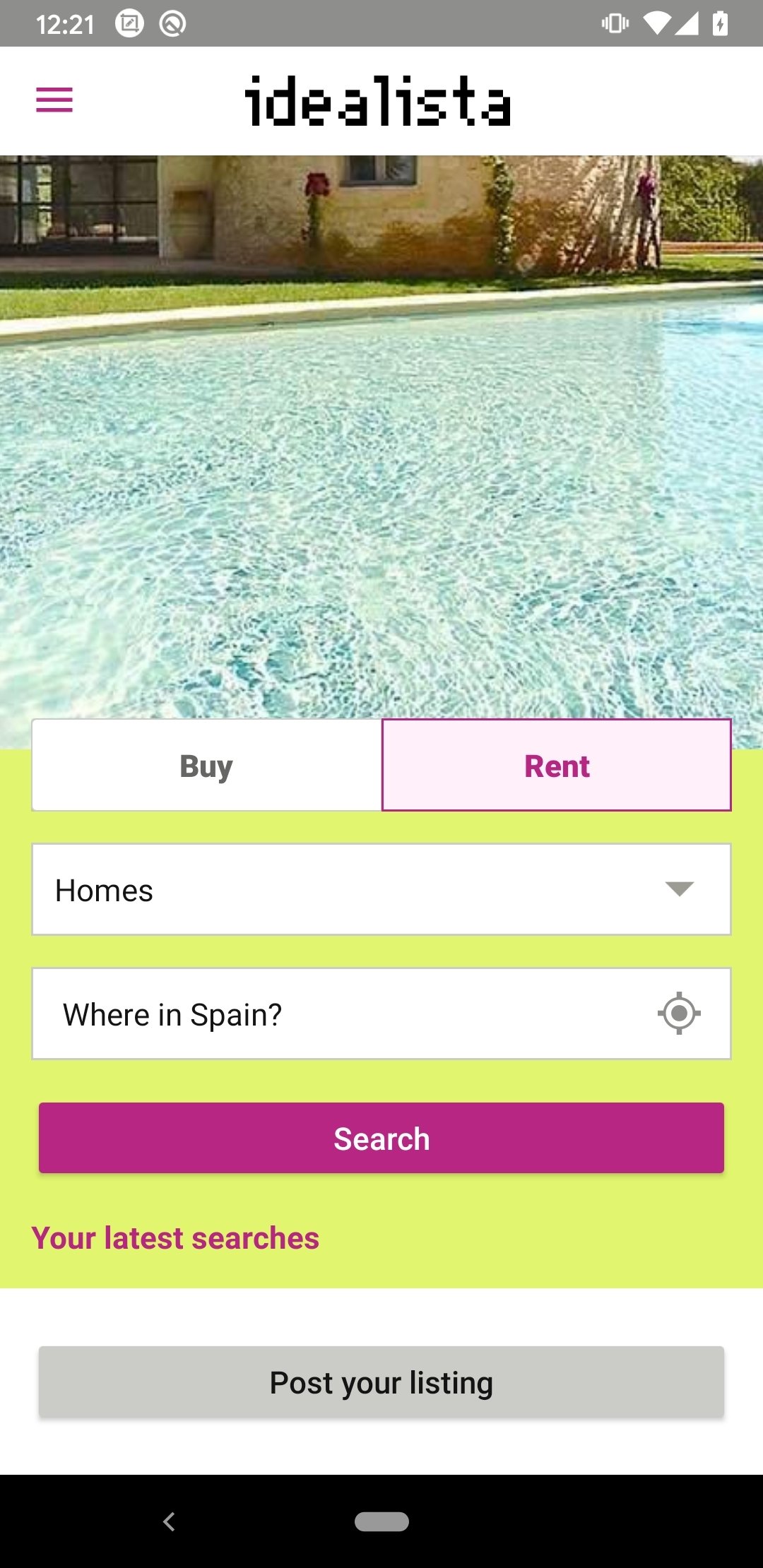Viewport: 763px width, 1568px height.
Task: Tap the system home pill
Action: coord(381,1521)
